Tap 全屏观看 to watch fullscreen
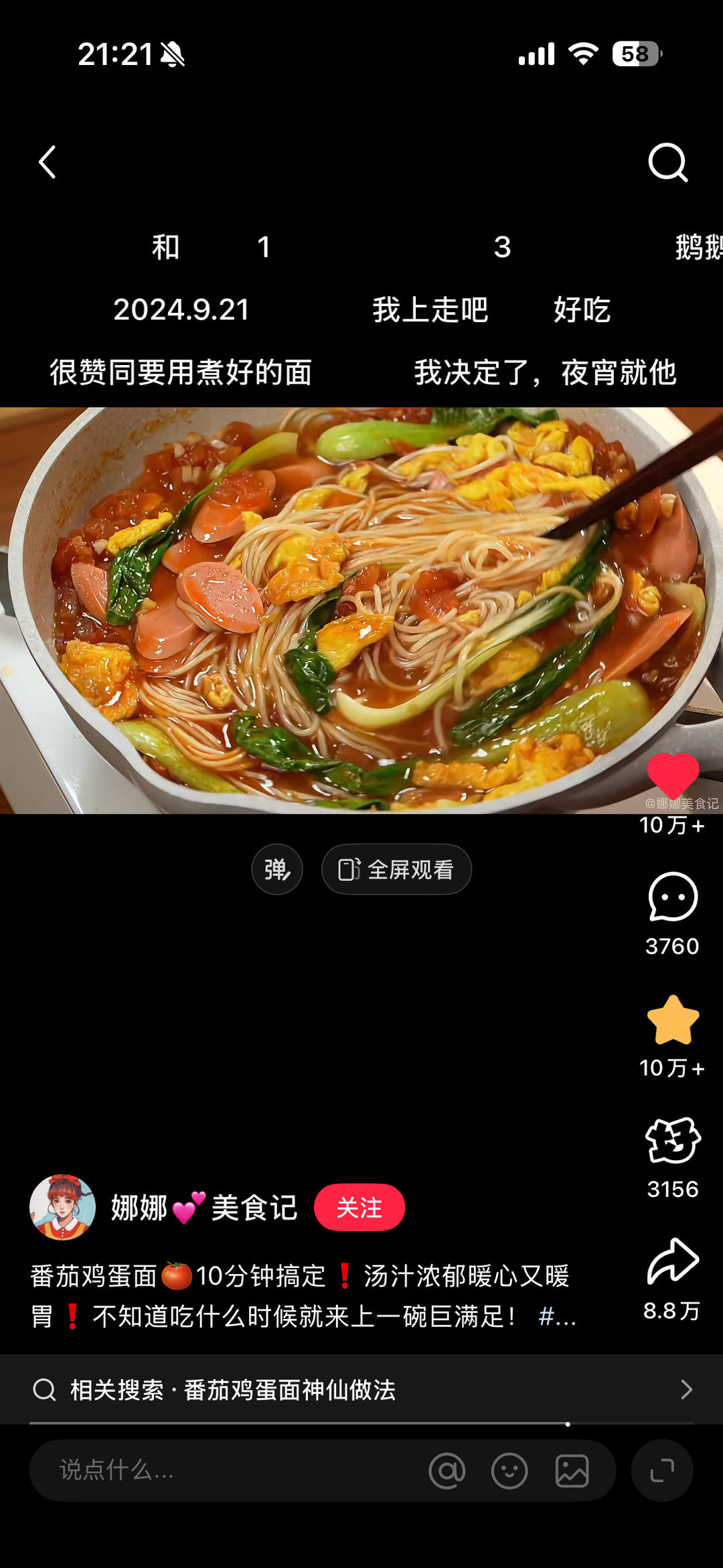 tap(396, 869)
